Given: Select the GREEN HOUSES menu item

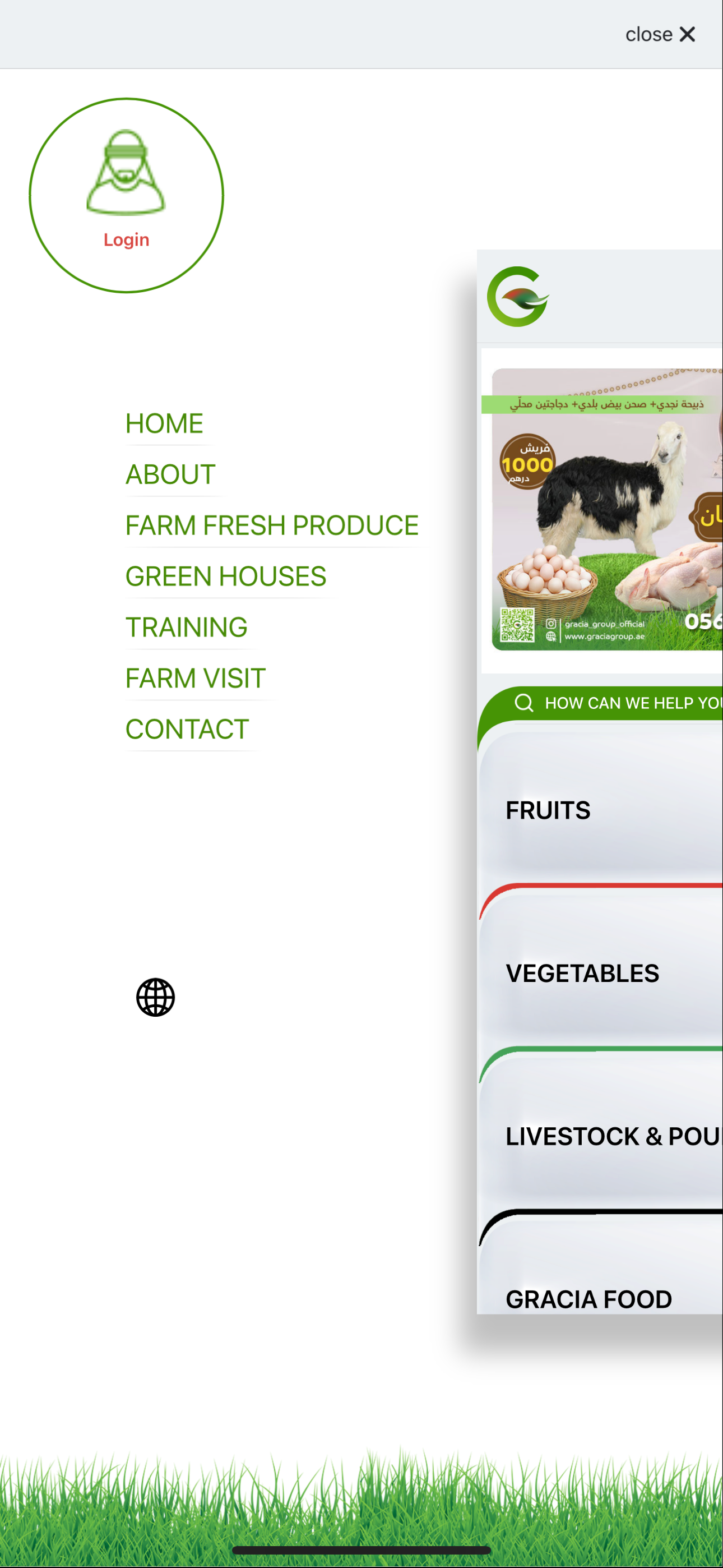Looking at the screenshot, I should point(226,576).
